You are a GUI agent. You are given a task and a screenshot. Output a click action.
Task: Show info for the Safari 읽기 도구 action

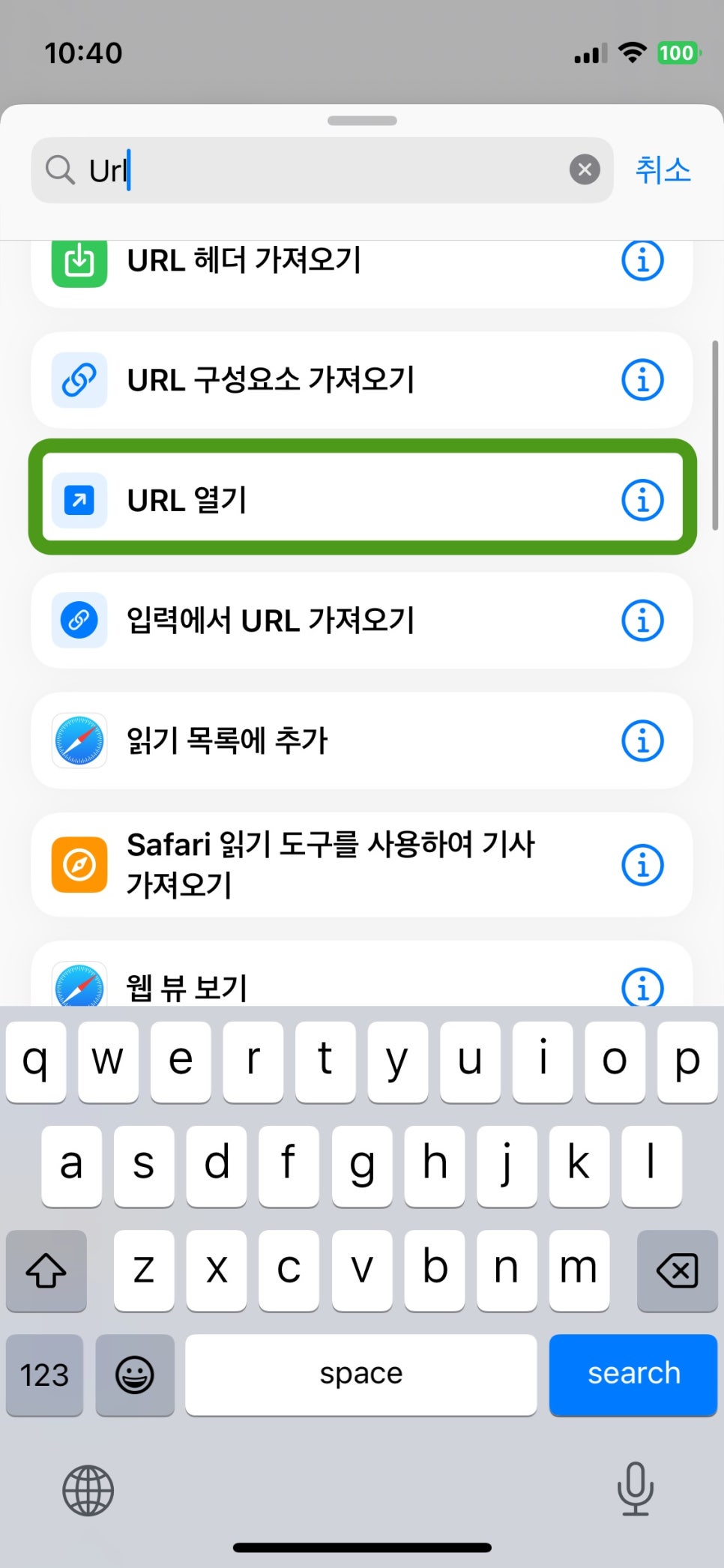coord(642,864)
